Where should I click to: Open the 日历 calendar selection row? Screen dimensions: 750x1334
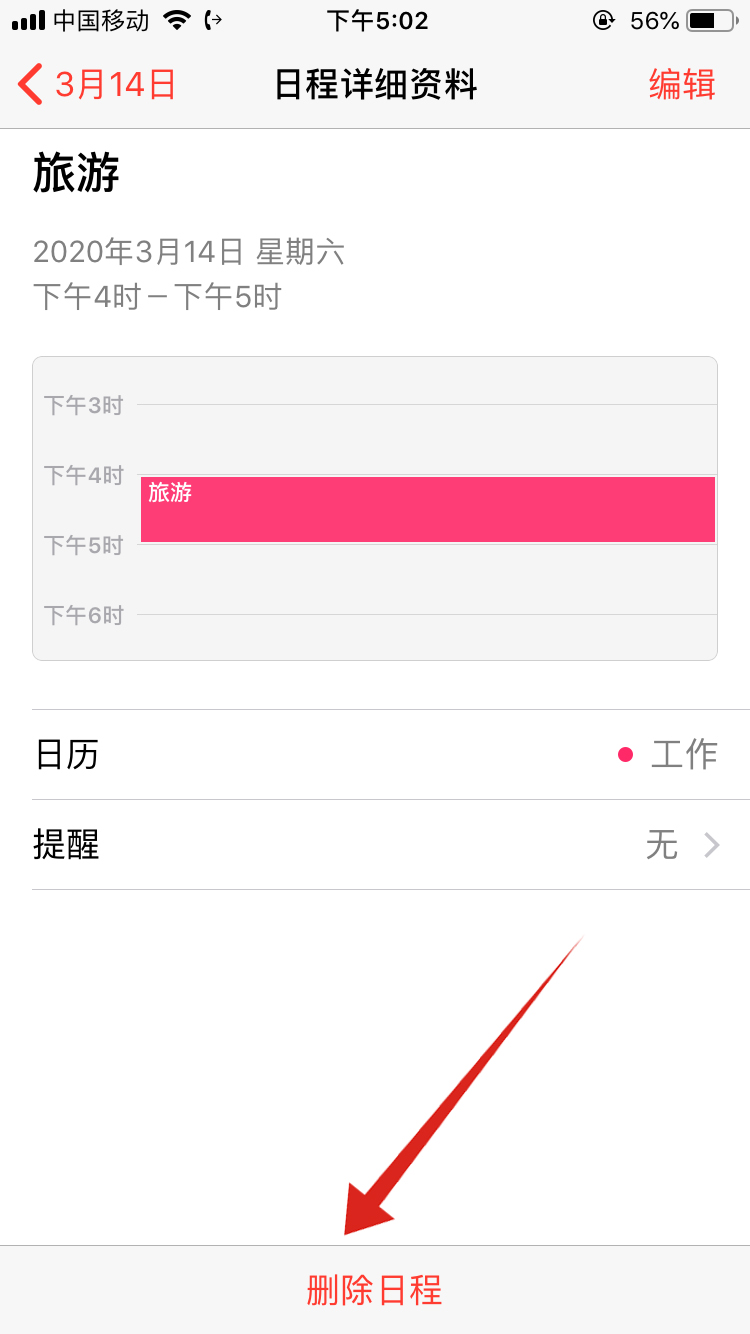(x=375, y=755)
